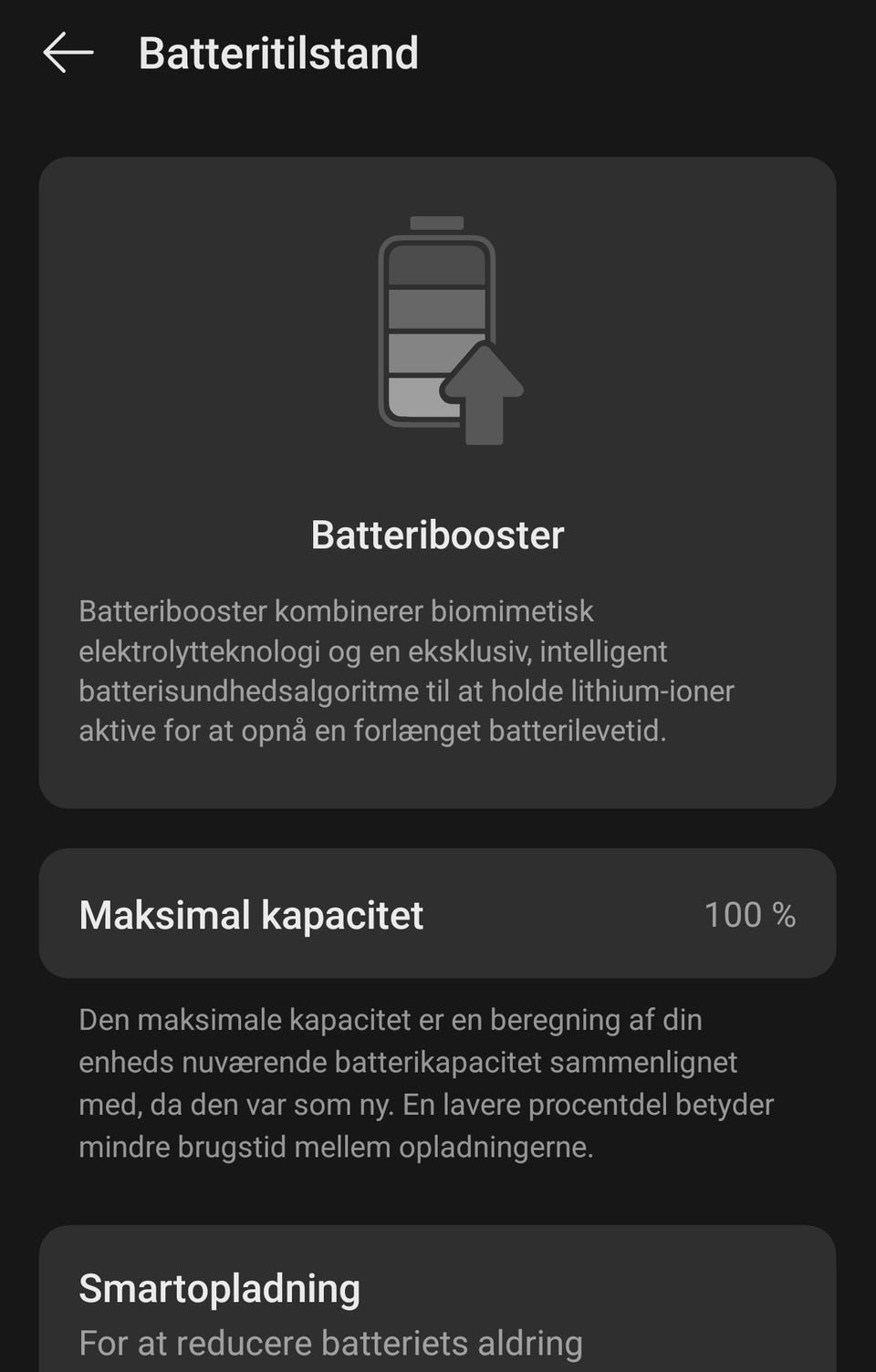Toggle Smartopladning on

(x=219, y=1286)
